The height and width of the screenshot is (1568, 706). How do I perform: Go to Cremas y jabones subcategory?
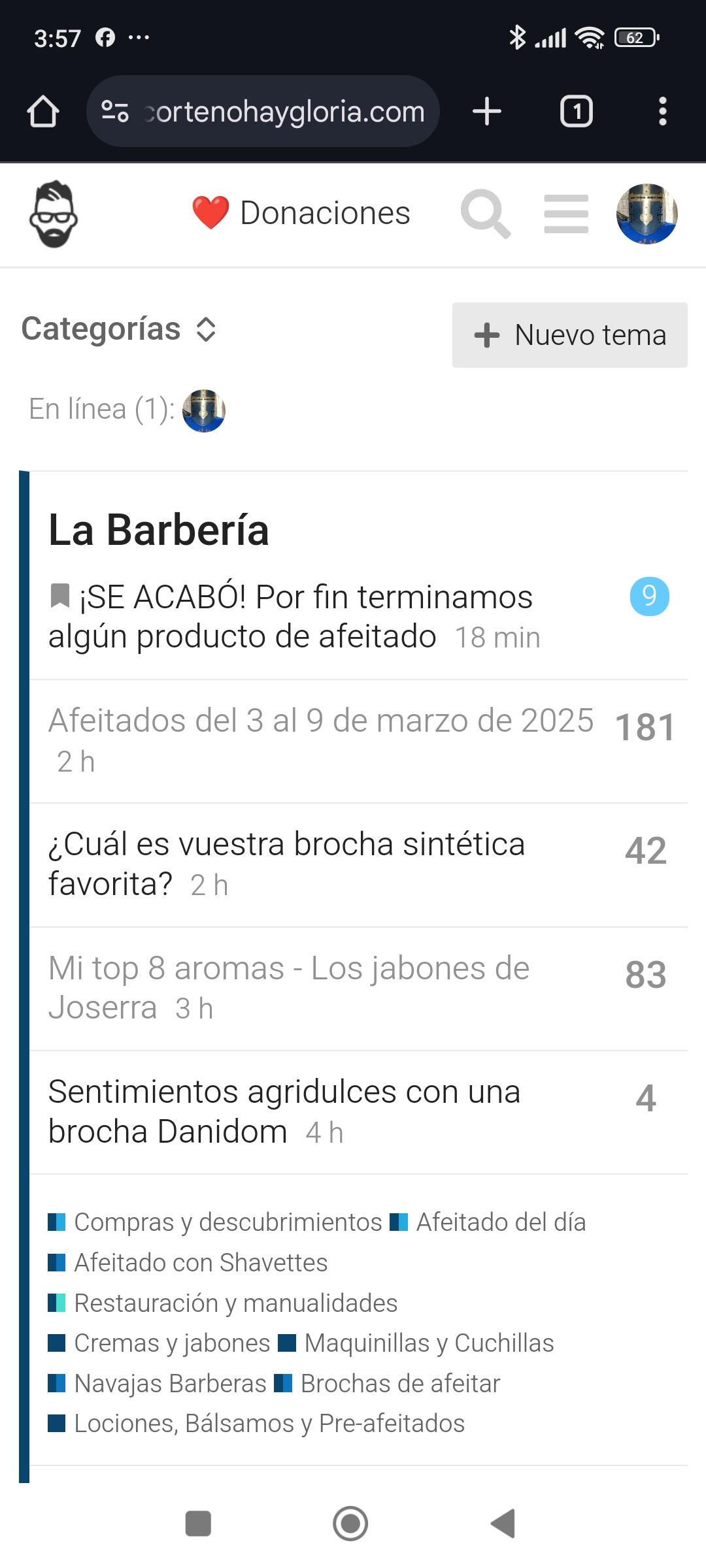click(171, 1343)
